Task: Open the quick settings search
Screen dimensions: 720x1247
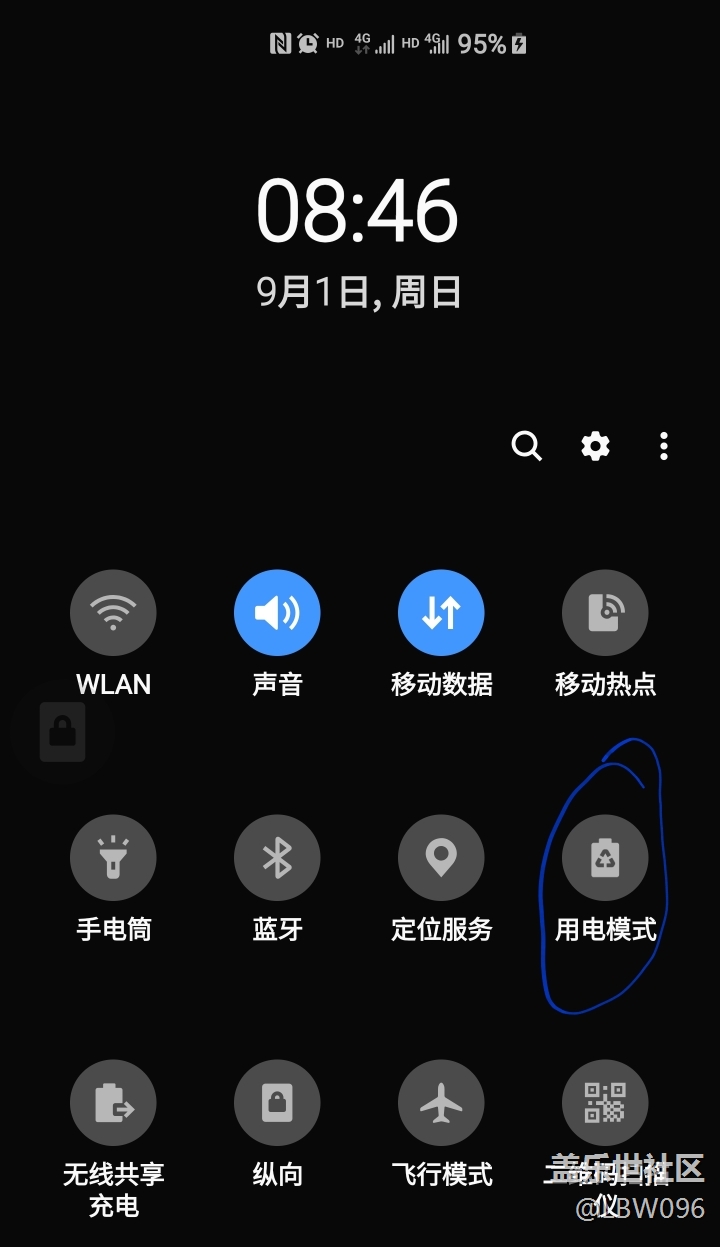Action: click(x=526, y=446)
